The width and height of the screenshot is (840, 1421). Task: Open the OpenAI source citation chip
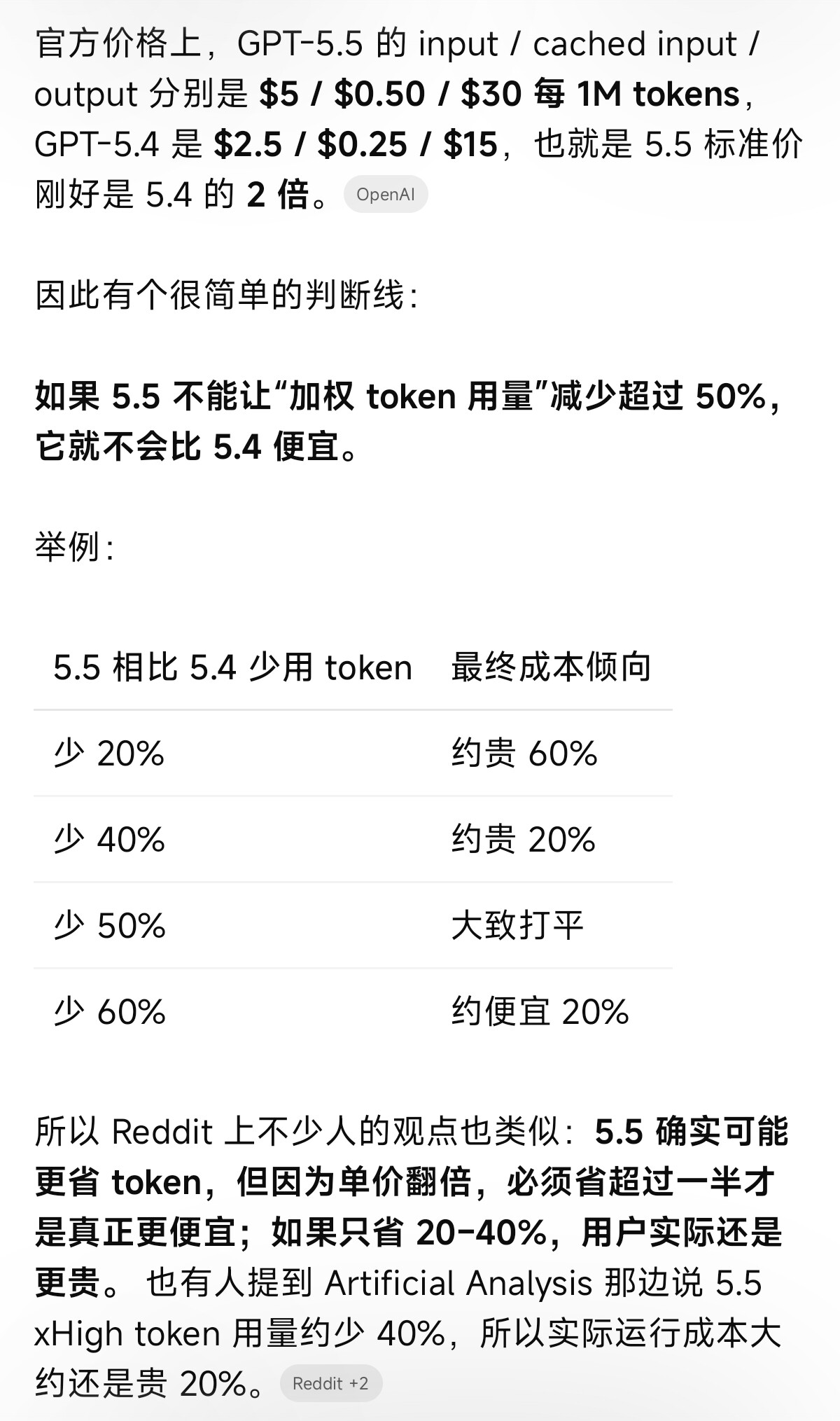point(386,194)
